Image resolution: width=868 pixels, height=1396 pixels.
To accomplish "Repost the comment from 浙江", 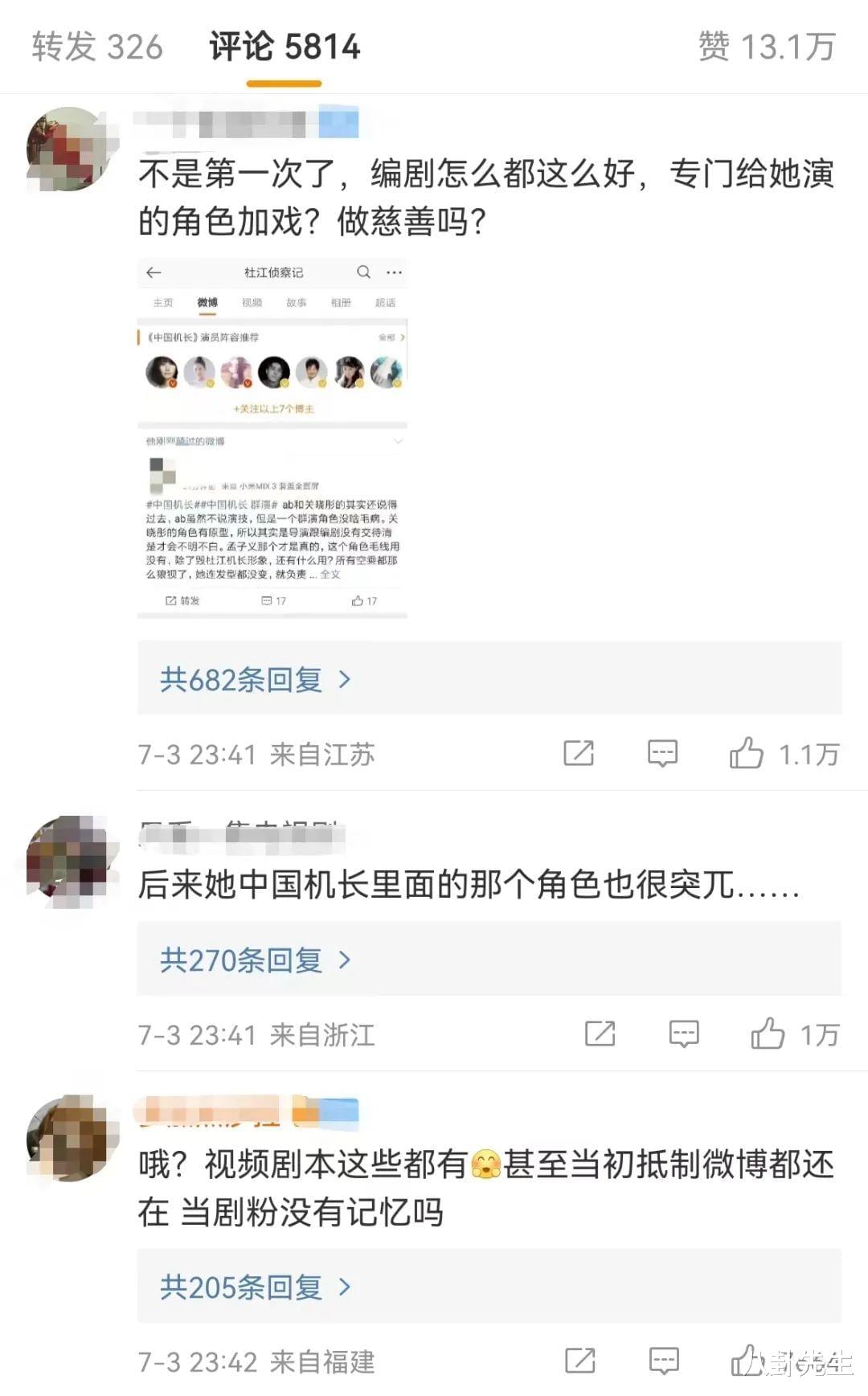I will click(600, 1034).
